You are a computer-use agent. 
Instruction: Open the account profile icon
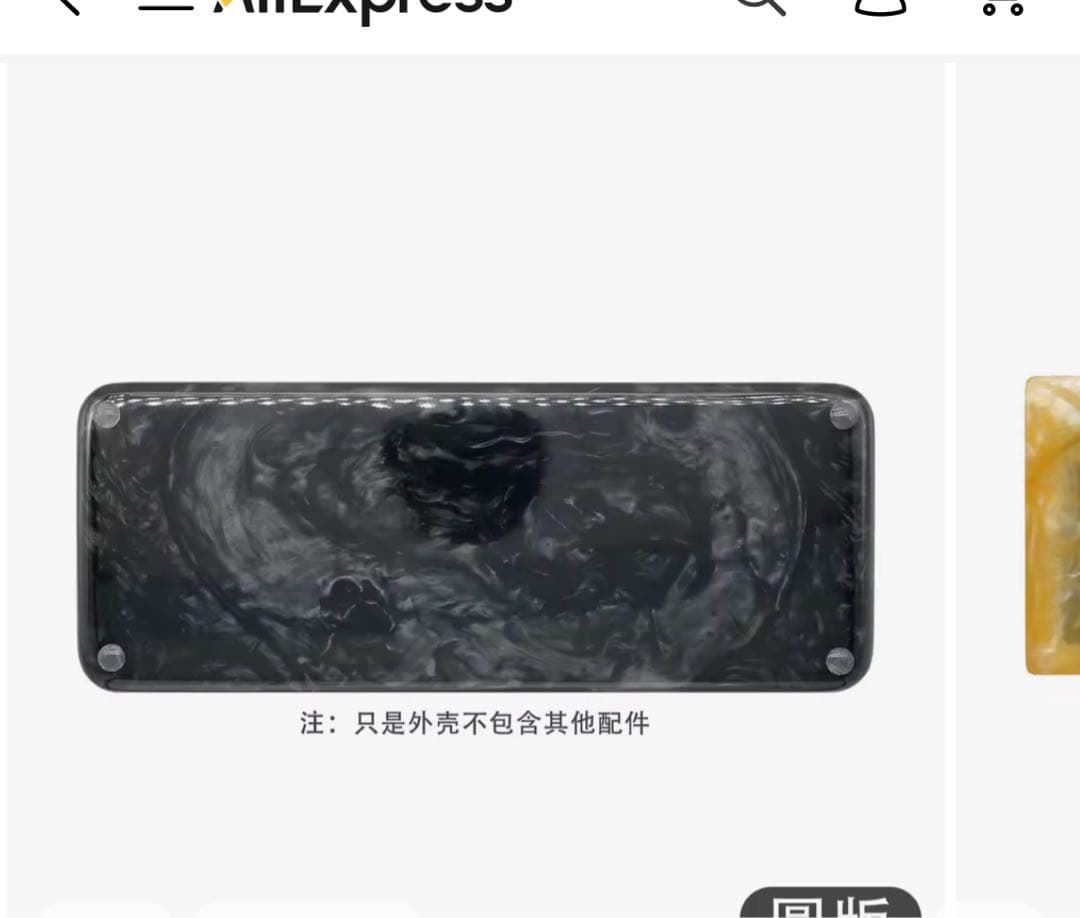pos(881,6)
